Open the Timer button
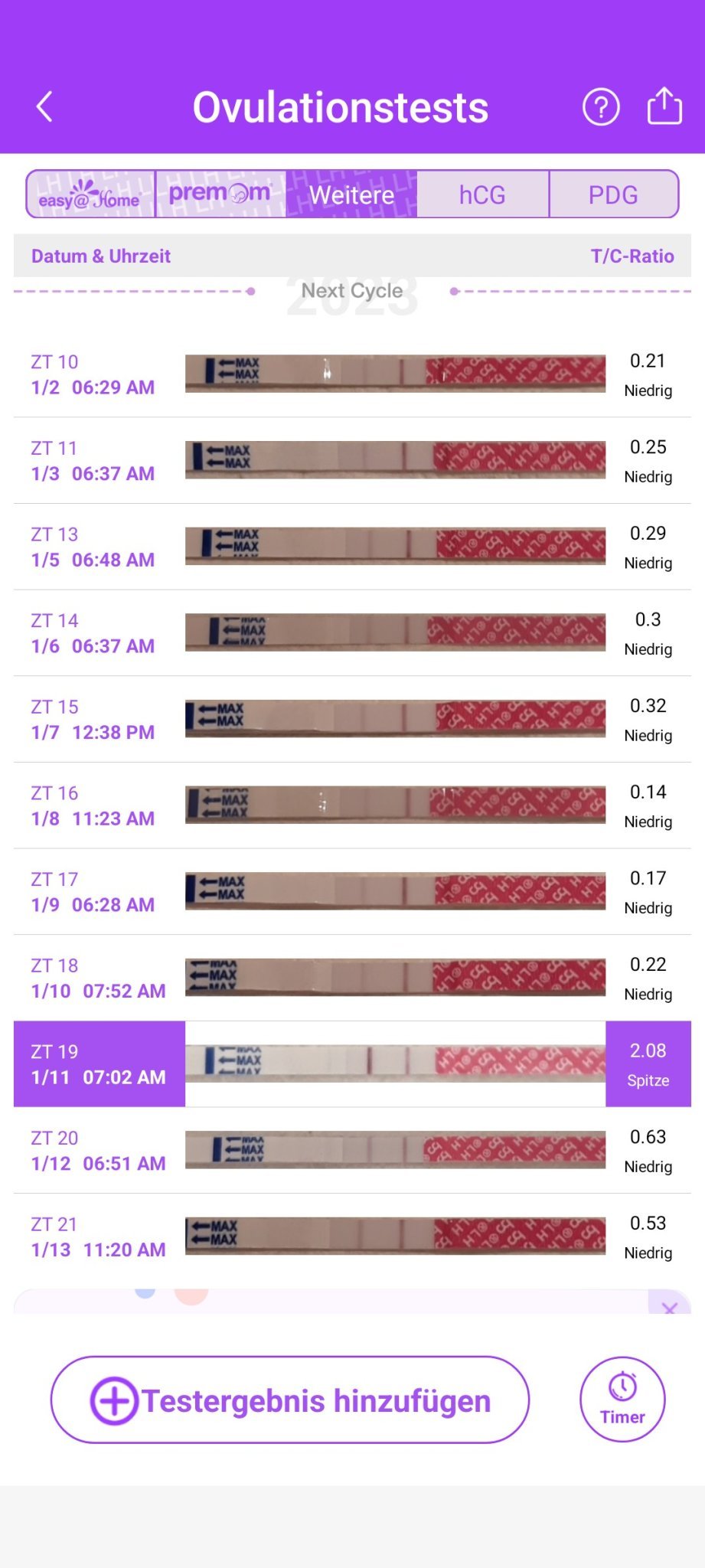Image resolution: width=705 pixels, height=1568 pixels. [622, 1400]
